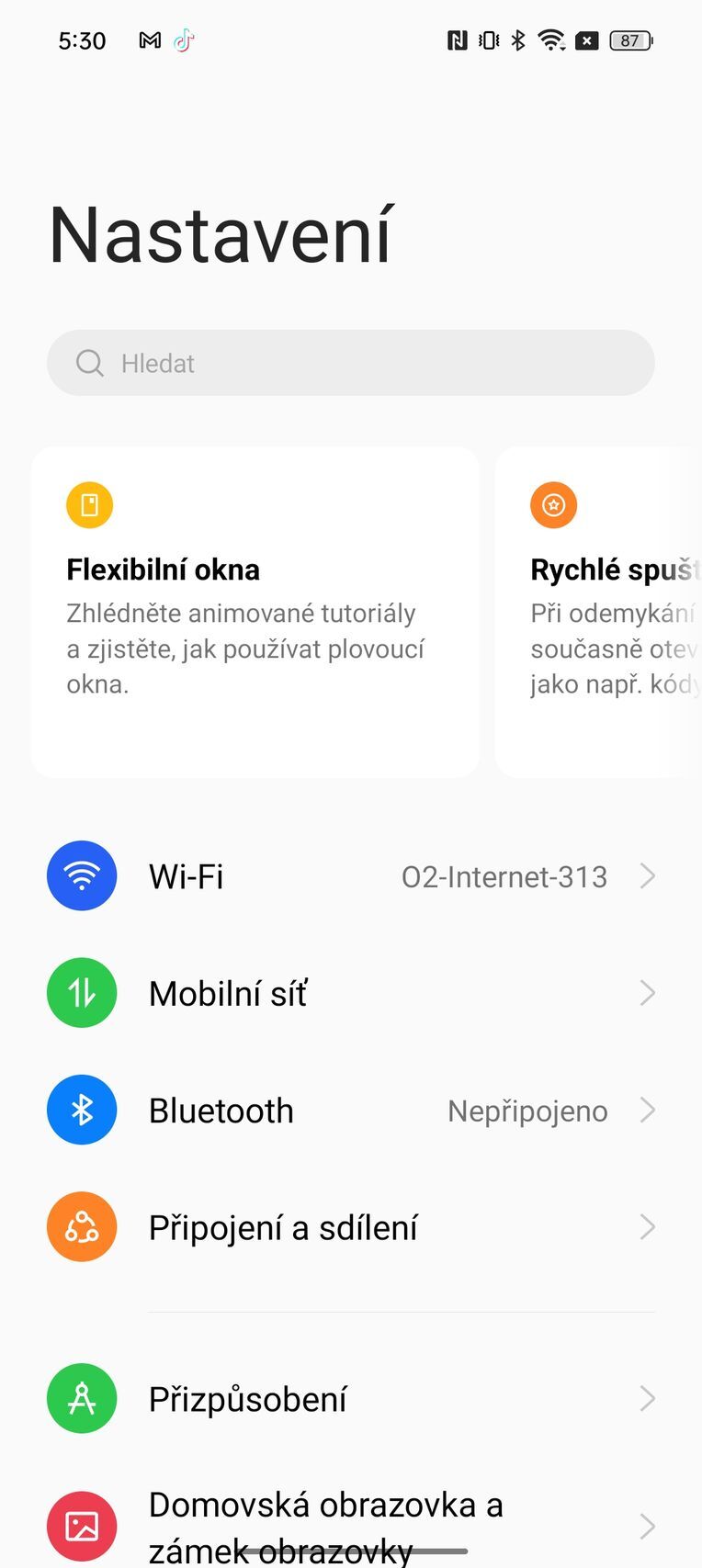Click the magnifying glass in search bar
Image resolution: width=702 pixels, height=1568 pixels.
[x=89, y=362]
